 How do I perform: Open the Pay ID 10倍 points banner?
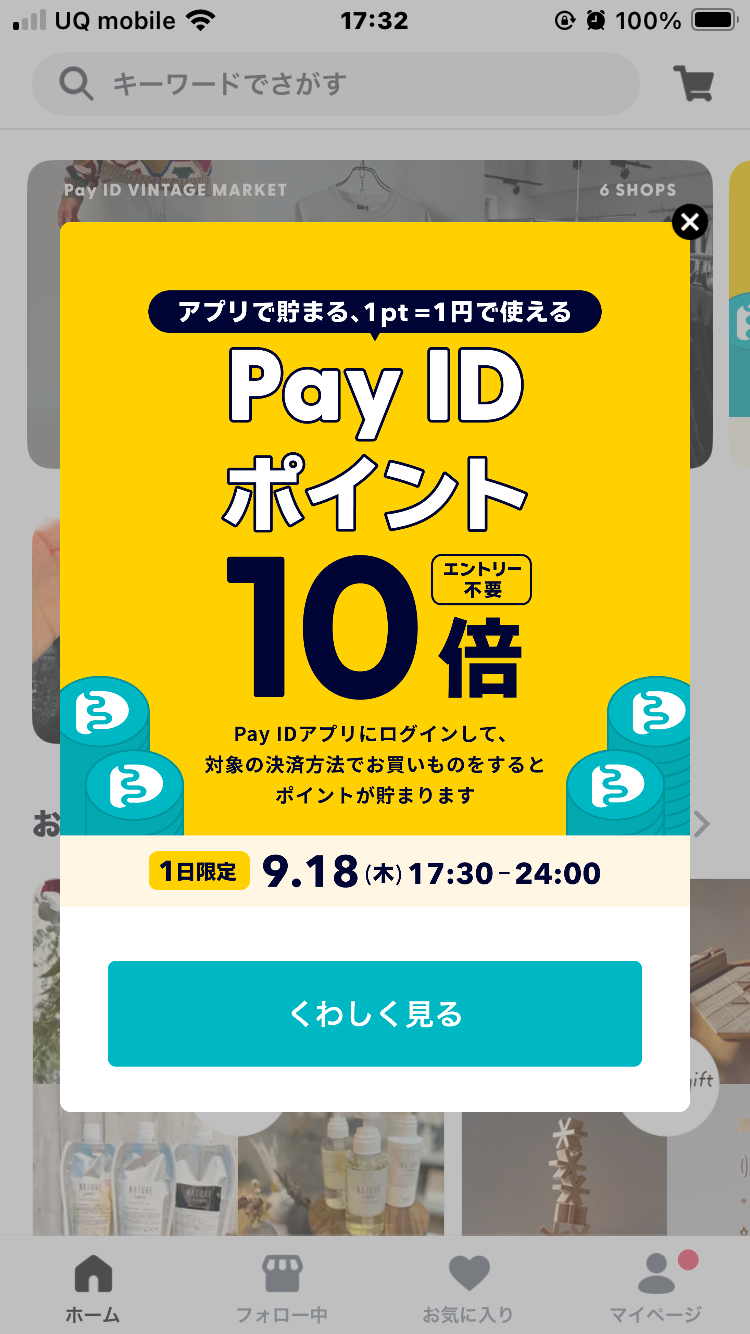[374, 560]
